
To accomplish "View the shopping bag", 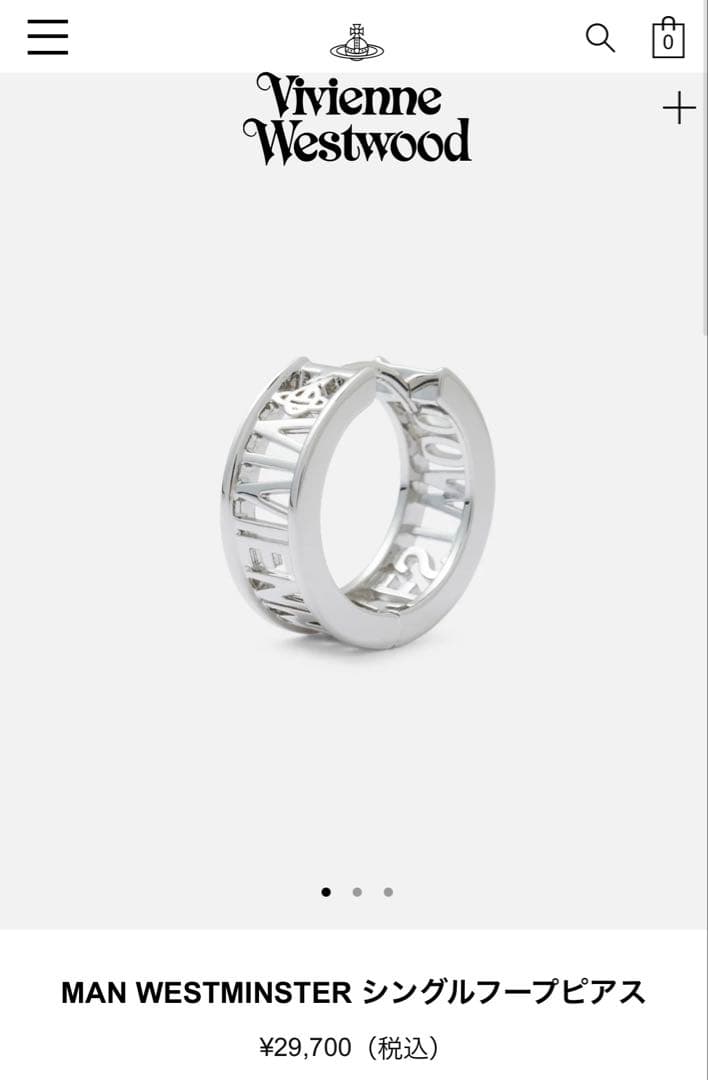I will [x=668, y=38].
